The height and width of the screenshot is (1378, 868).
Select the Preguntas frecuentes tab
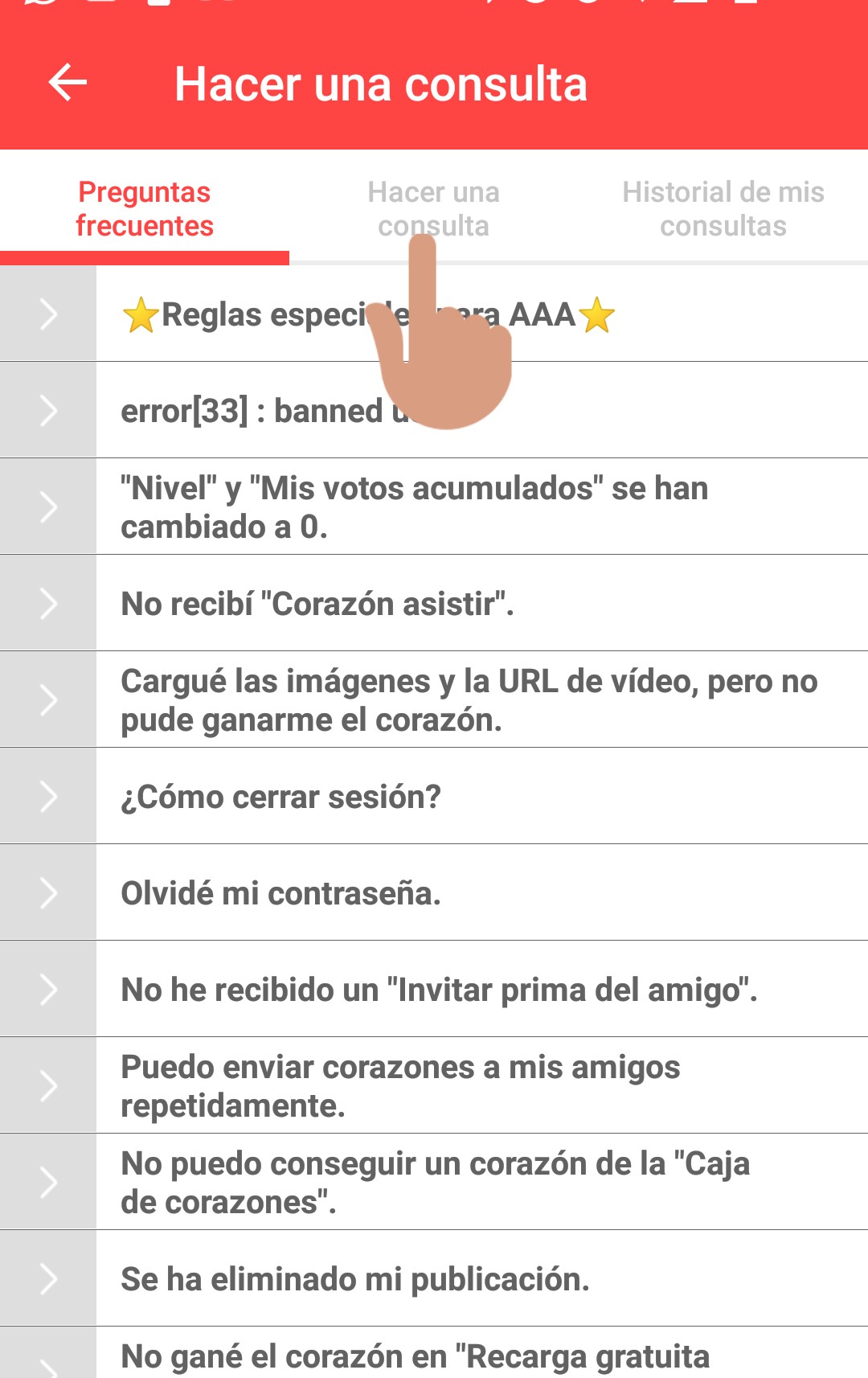tap(145, 209)
